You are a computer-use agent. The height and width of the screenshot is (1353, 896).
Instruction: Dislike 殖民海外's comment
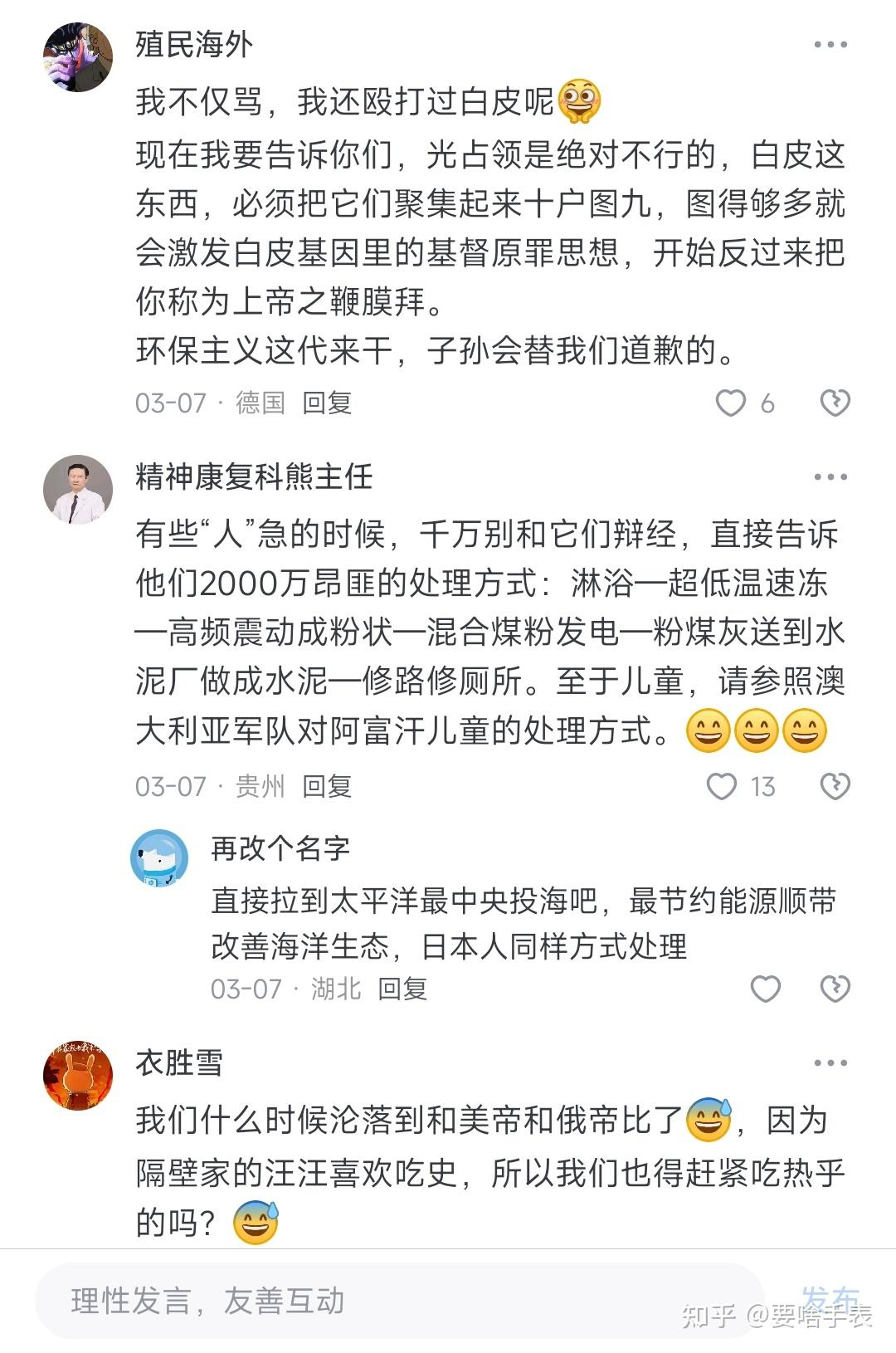835,403
